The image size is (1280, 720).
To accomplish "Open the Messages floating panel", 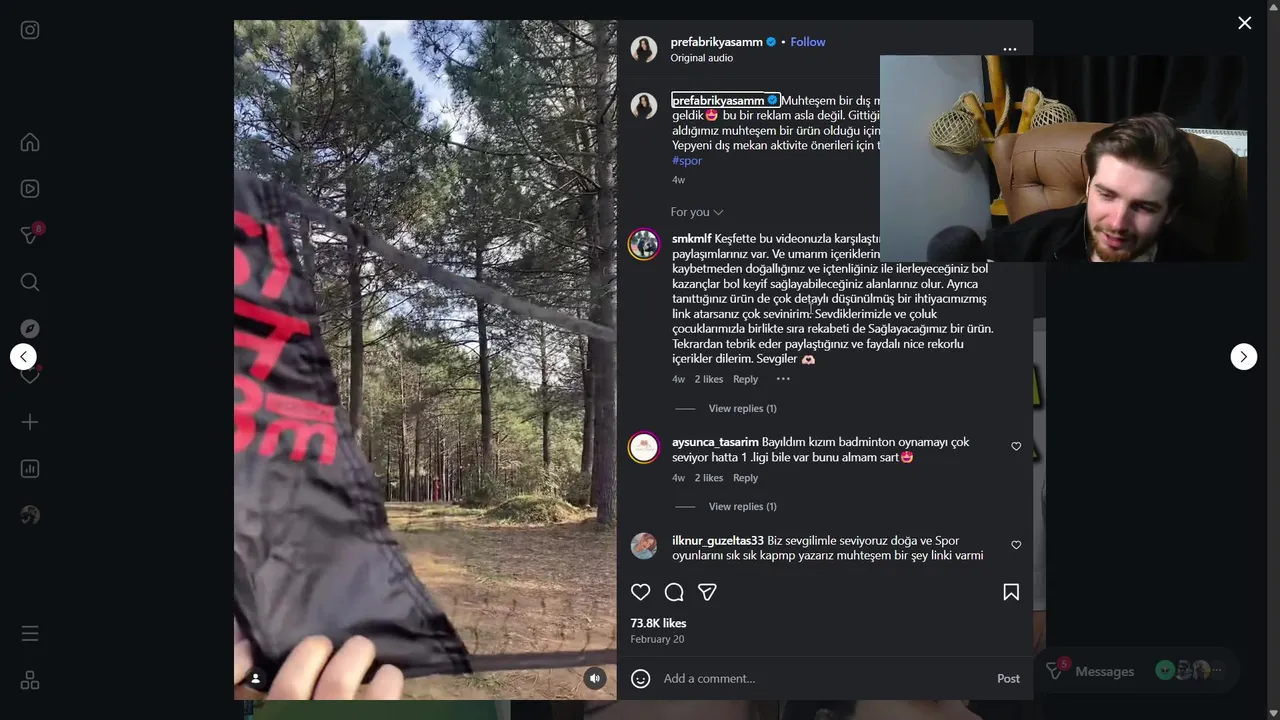I will 1104,672.
